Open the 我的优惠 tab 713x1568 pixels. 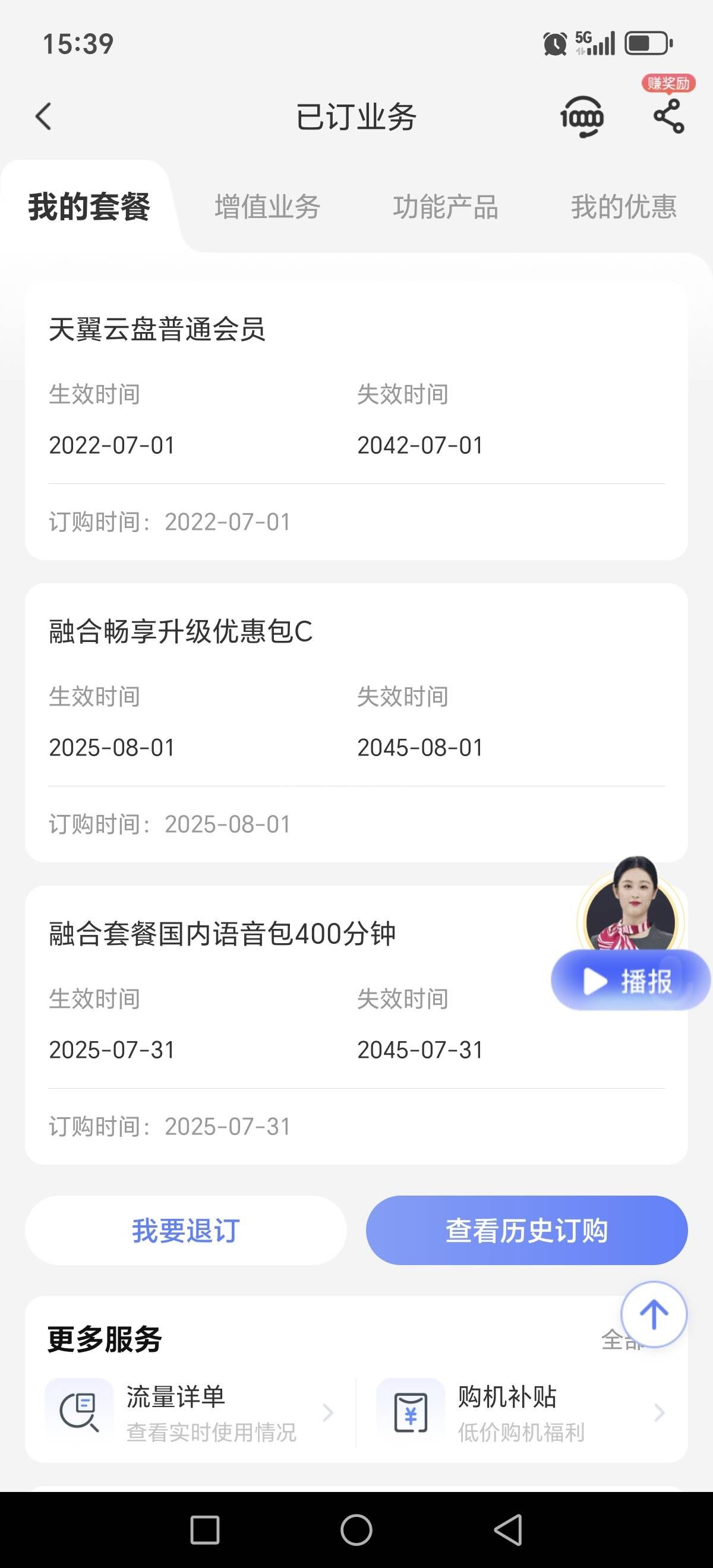click(x=623, y=206)
